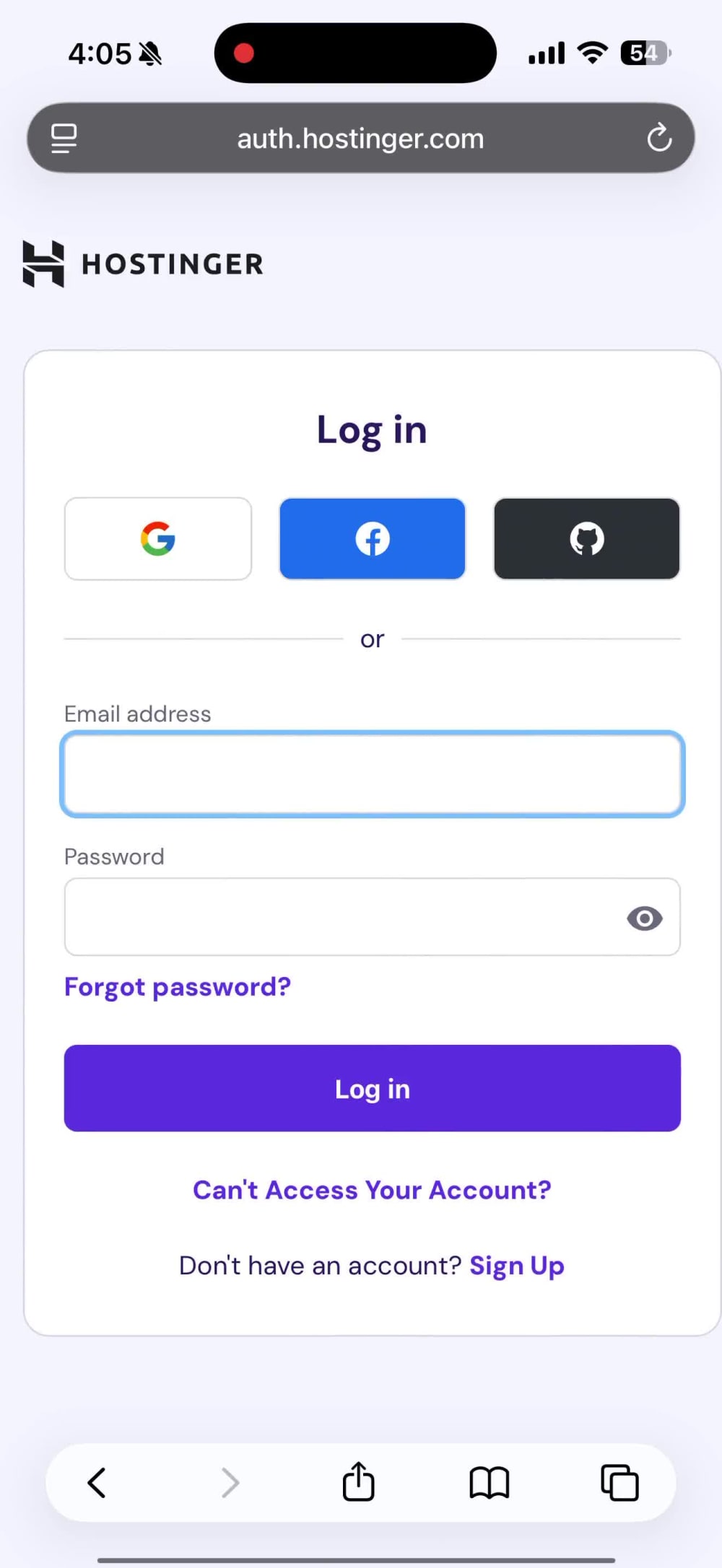Open Can't Access Your Account link
The height and width of the screenshot is (1568, 722).
point(373,1190)
